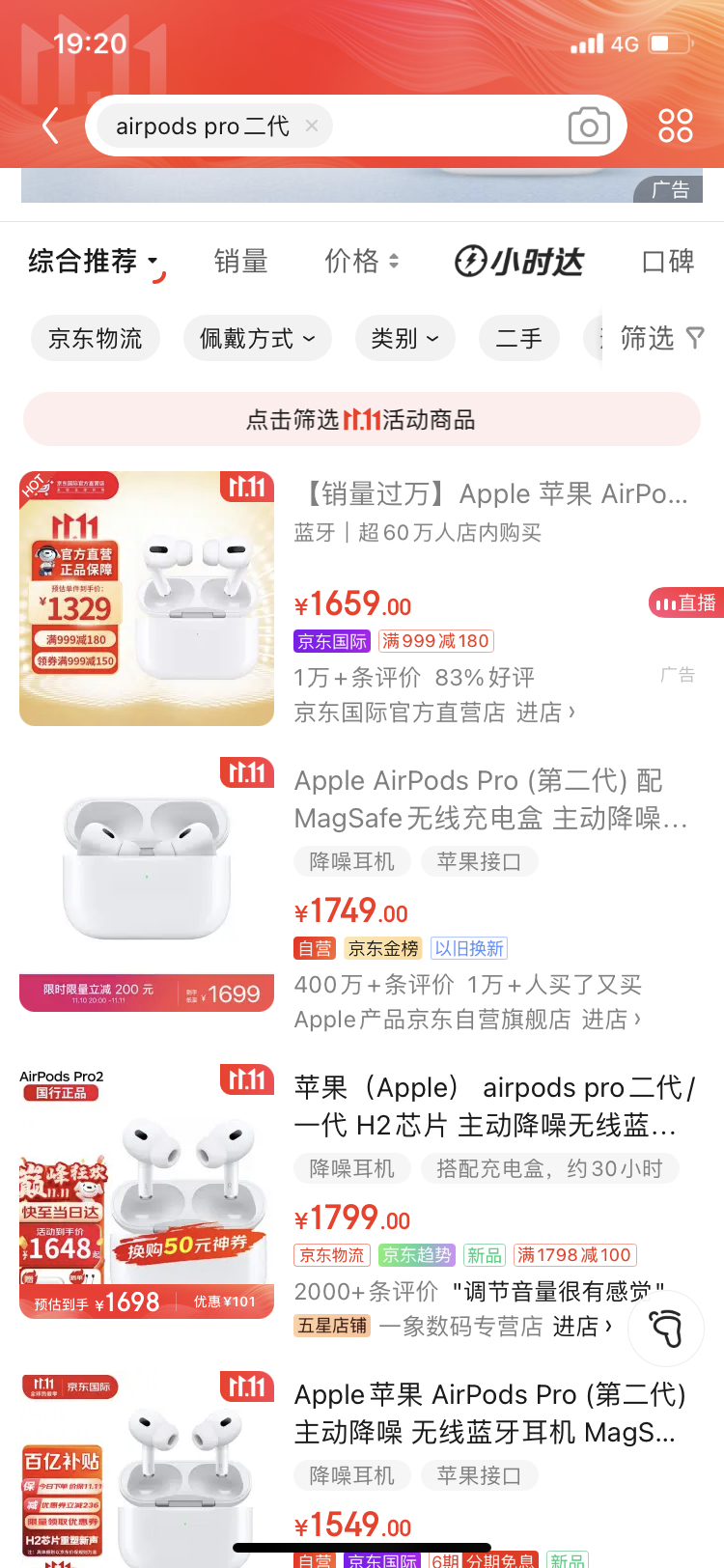Sort results by 销量

[240, 262]
